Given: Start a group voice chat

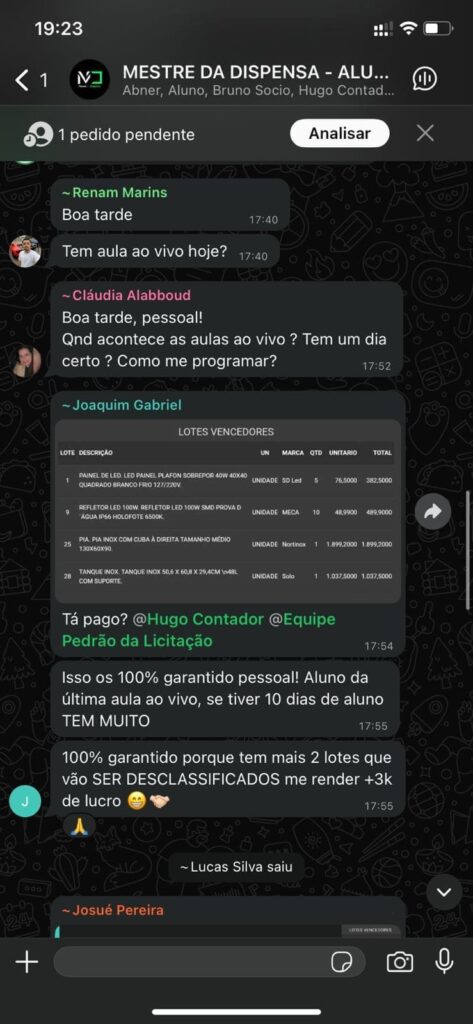Looking at the screenshot, I should click(425, 79).
